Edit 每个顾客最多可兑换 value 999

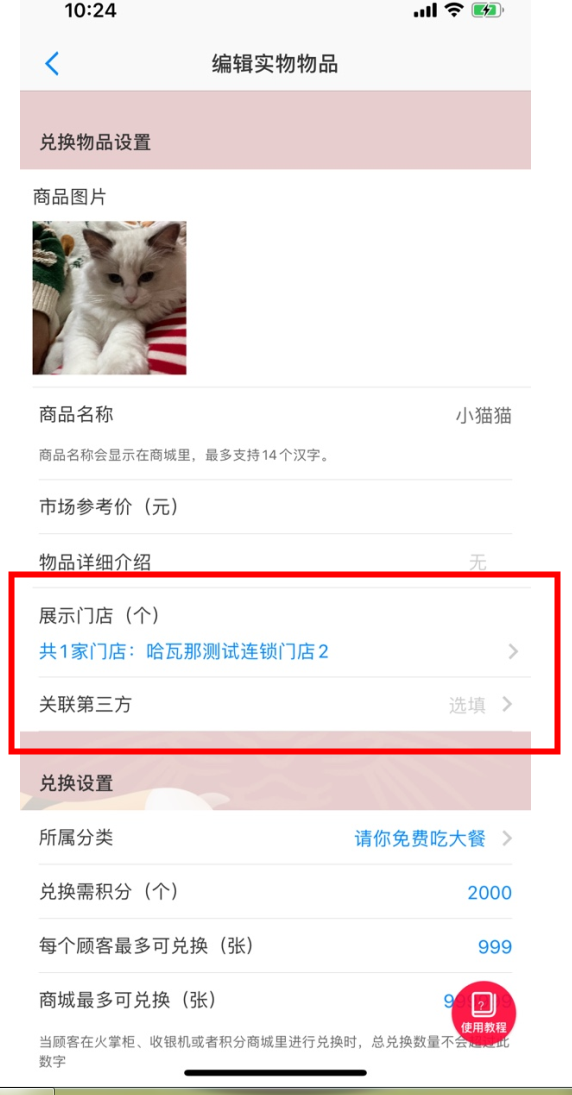275,946
